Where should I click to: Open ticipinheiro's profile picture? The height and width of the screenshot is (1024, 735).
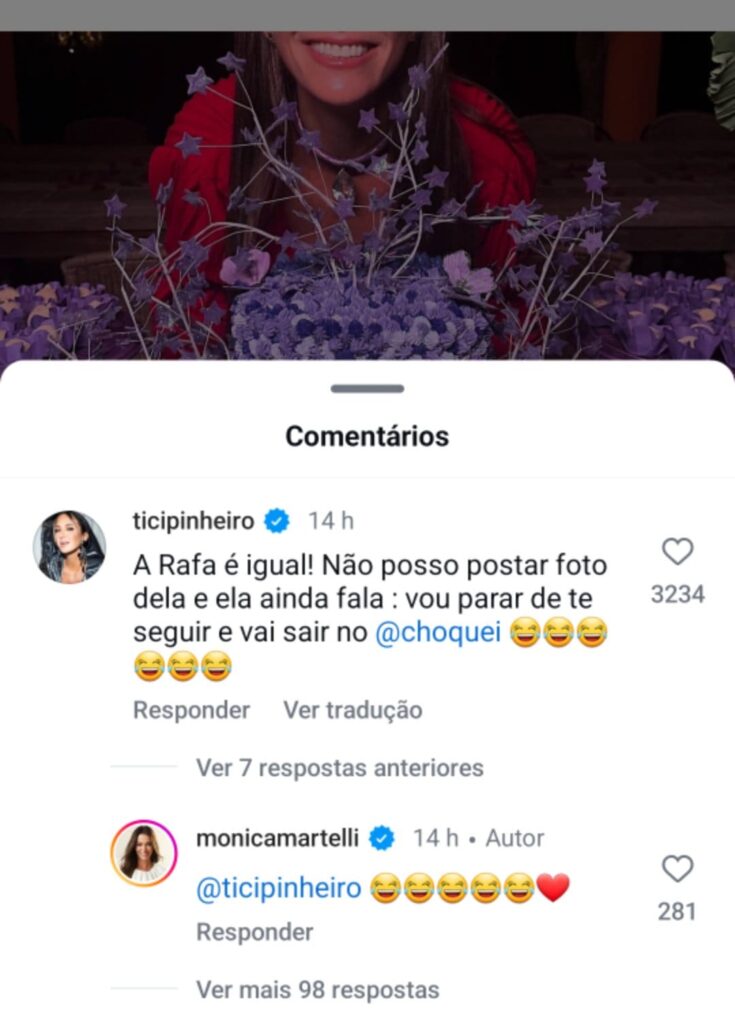coord(69,547)
